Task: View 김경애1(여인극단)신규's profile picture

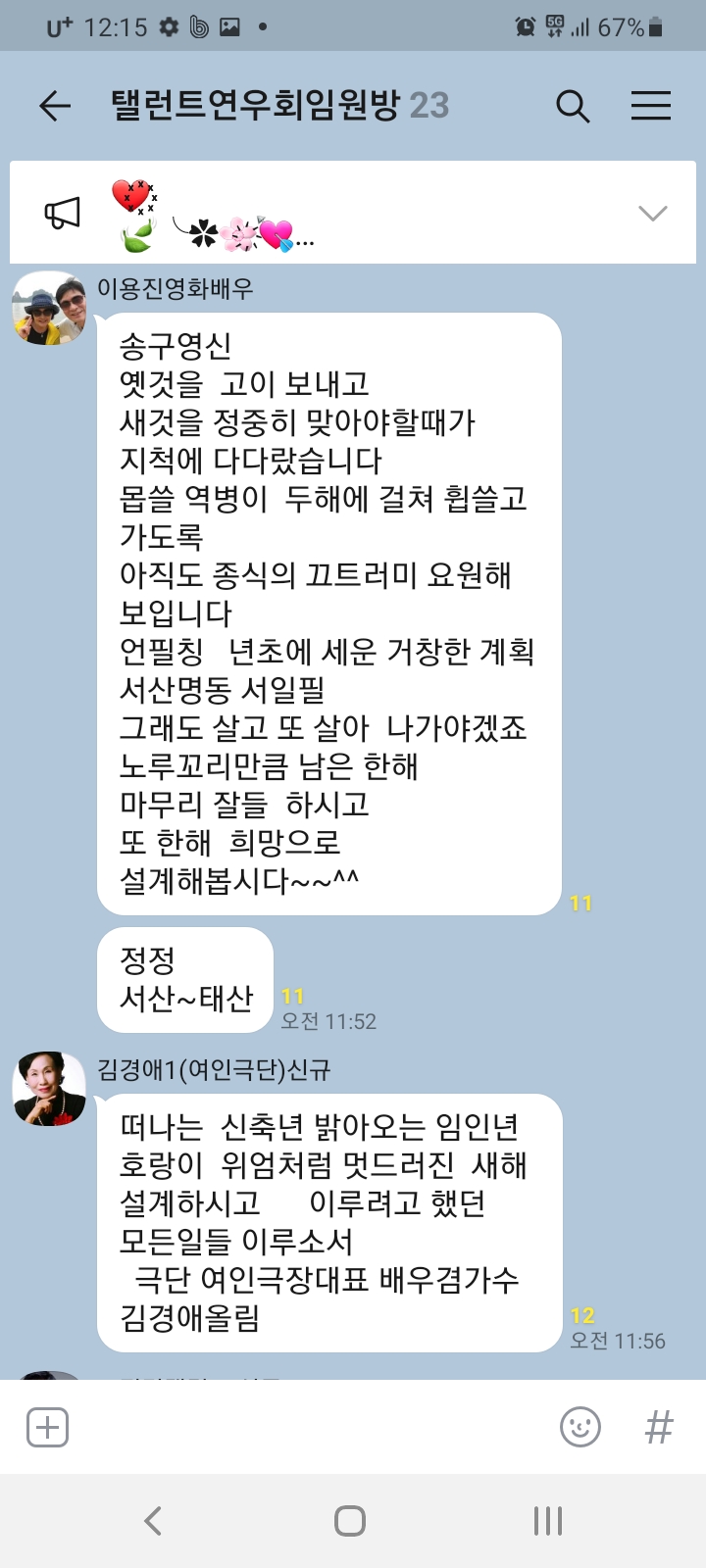Action: [x=49, y=1089]
